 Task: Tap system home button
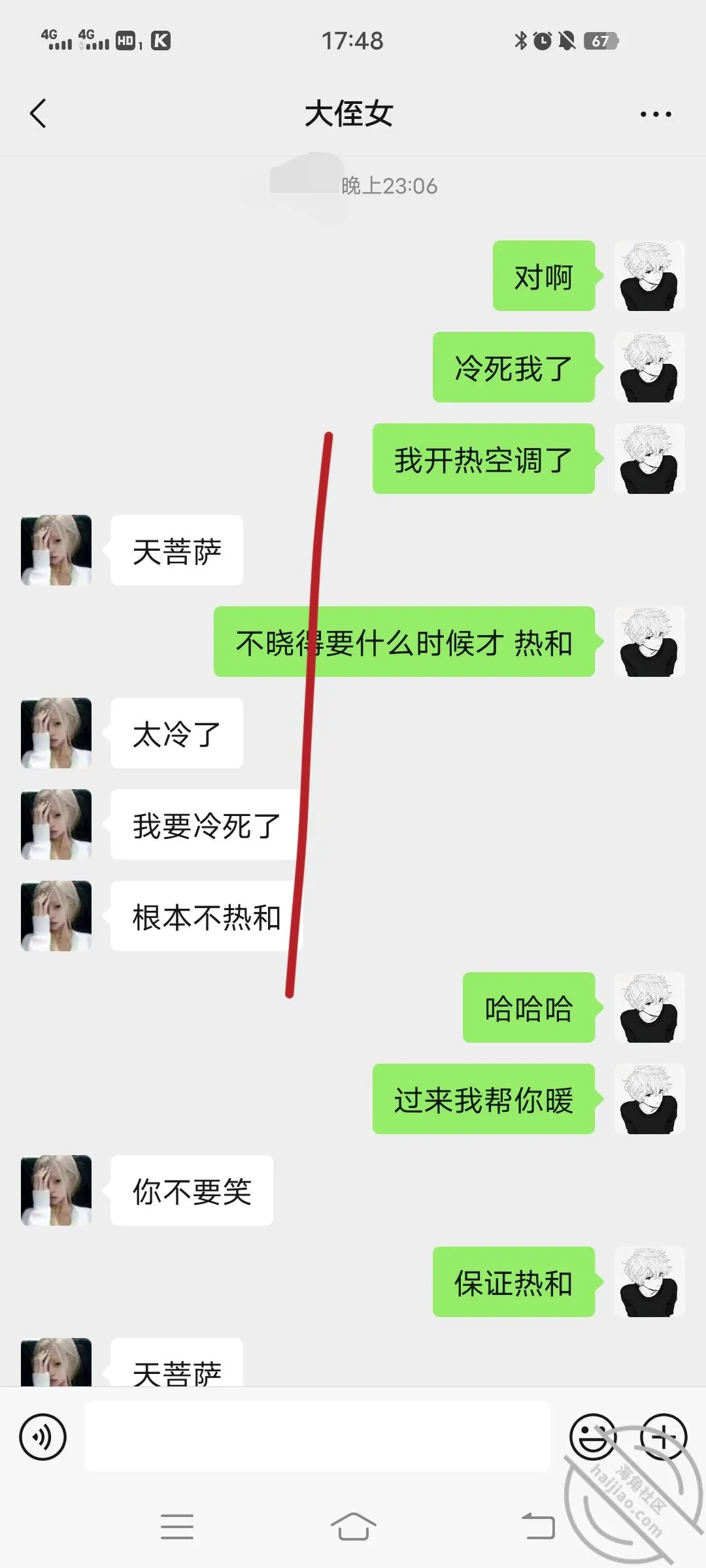pyautogui.click(x=353, y=1527)
